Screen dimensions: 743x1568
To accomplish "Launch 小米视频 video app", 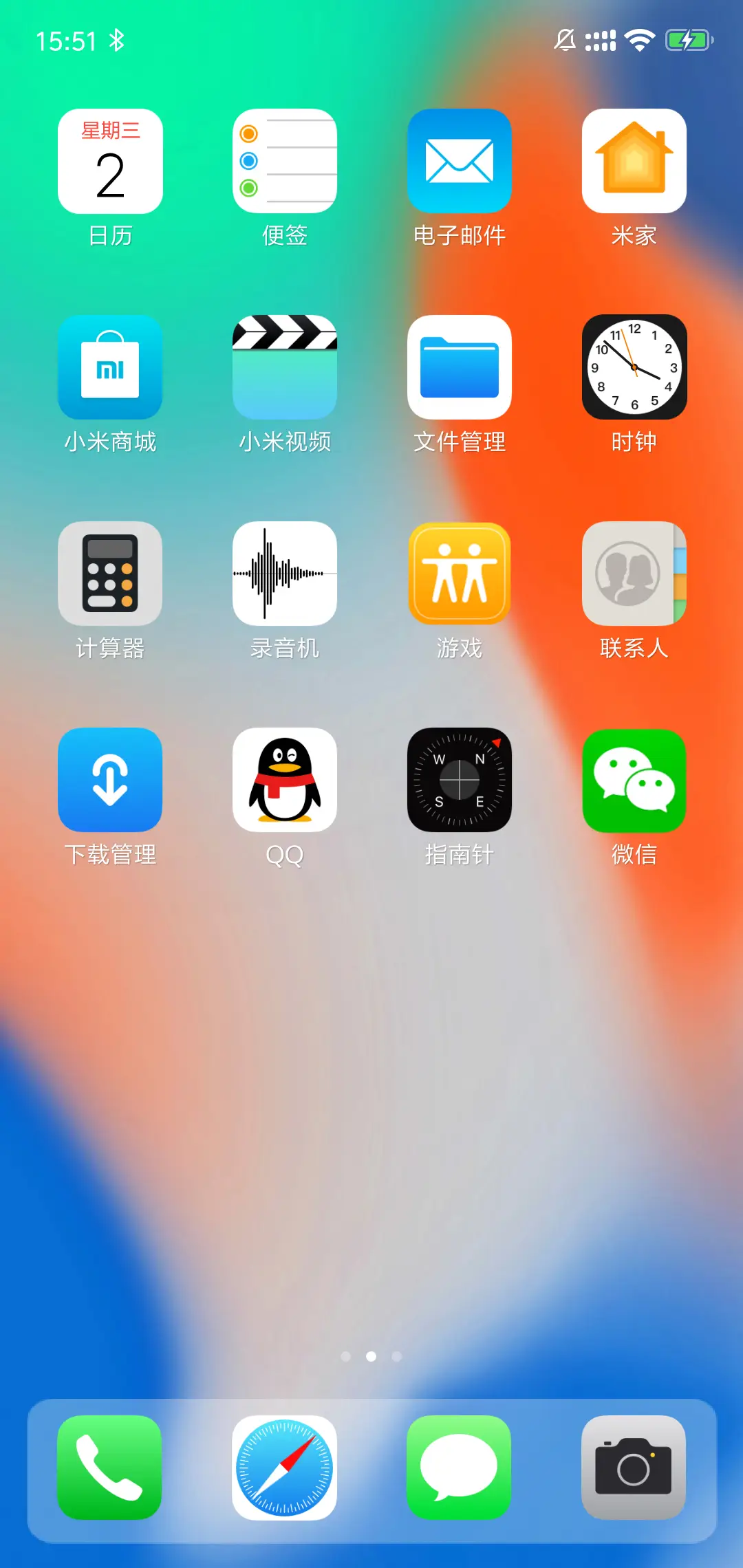I will pyautogui.click(x=285, y=367).
